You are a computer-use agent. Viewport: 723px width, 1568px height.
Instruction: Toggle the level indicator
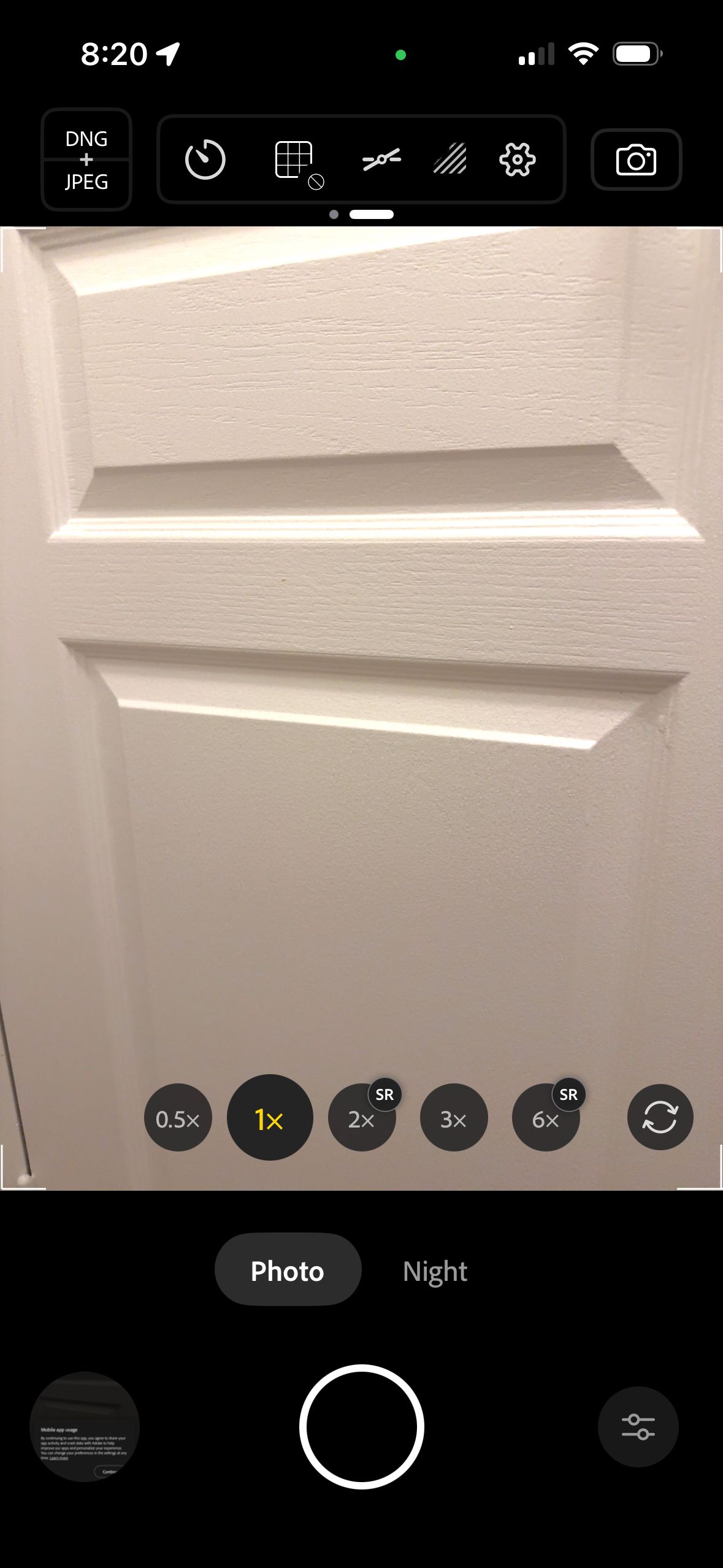(381, 159)
